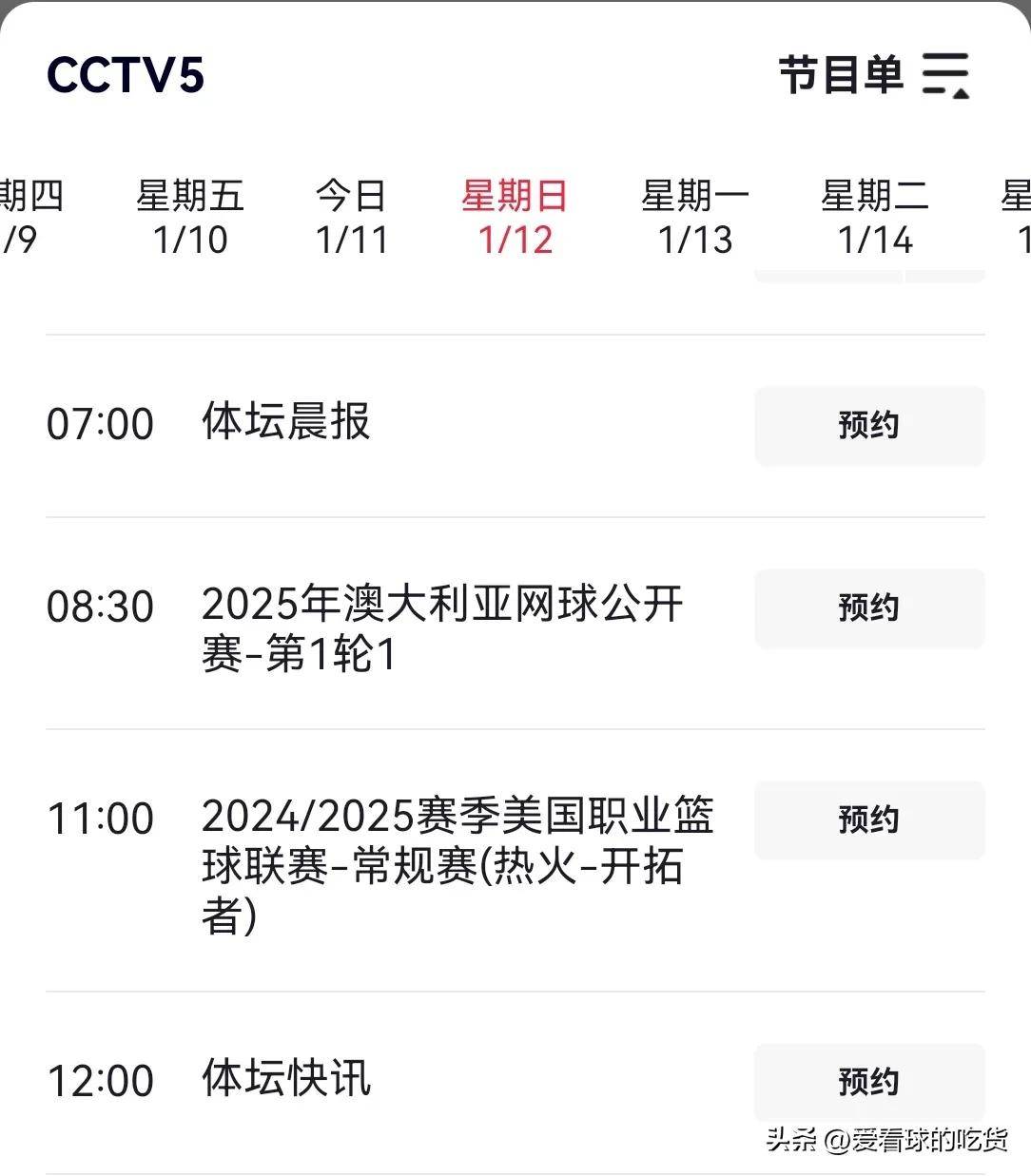The image size is (1031, 1176).
Task: Click the 07:00 time slot
Action: coord(100,423)
